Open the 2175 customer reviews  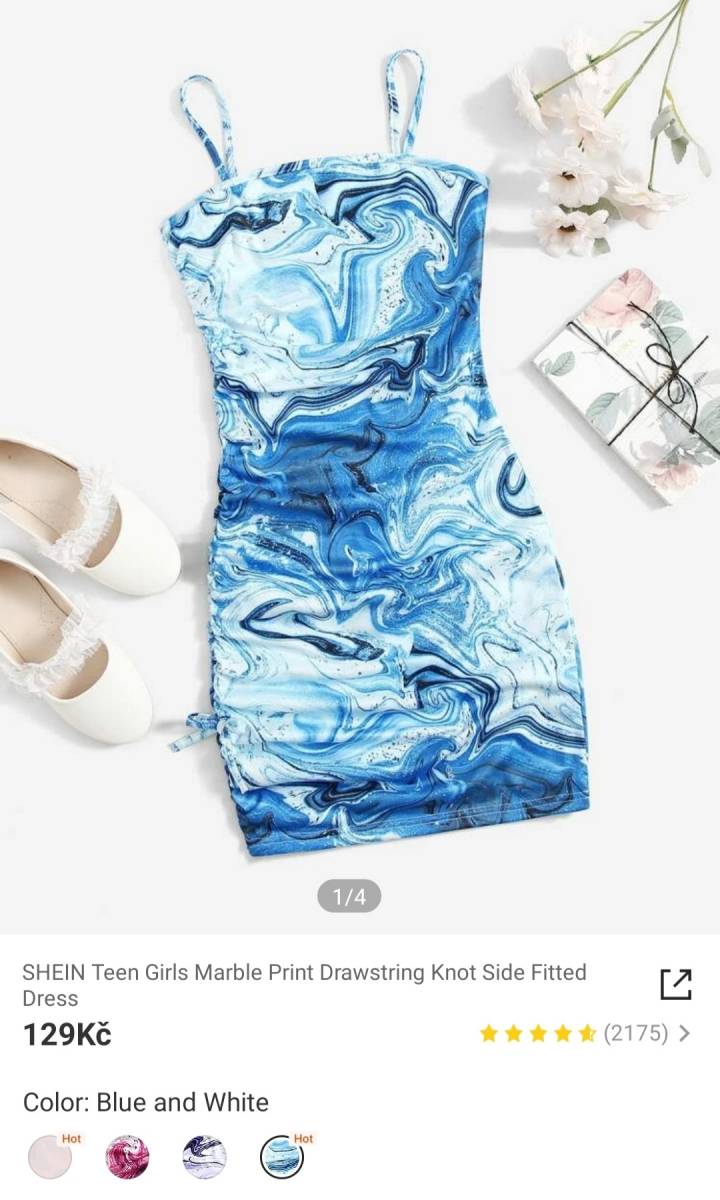[x=585, y=1033]
